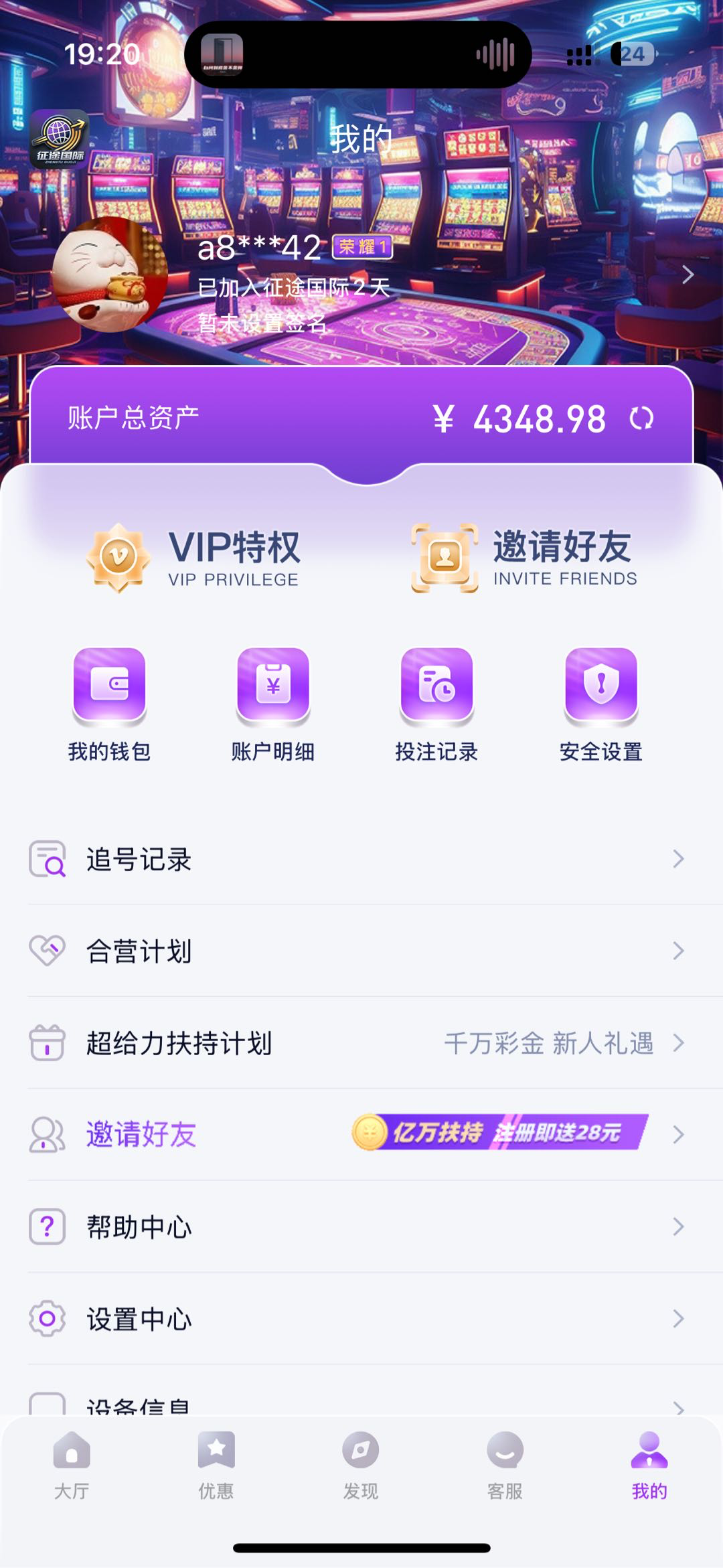
Task: Refresh the account total assets balance
Action: pos(641,419)
